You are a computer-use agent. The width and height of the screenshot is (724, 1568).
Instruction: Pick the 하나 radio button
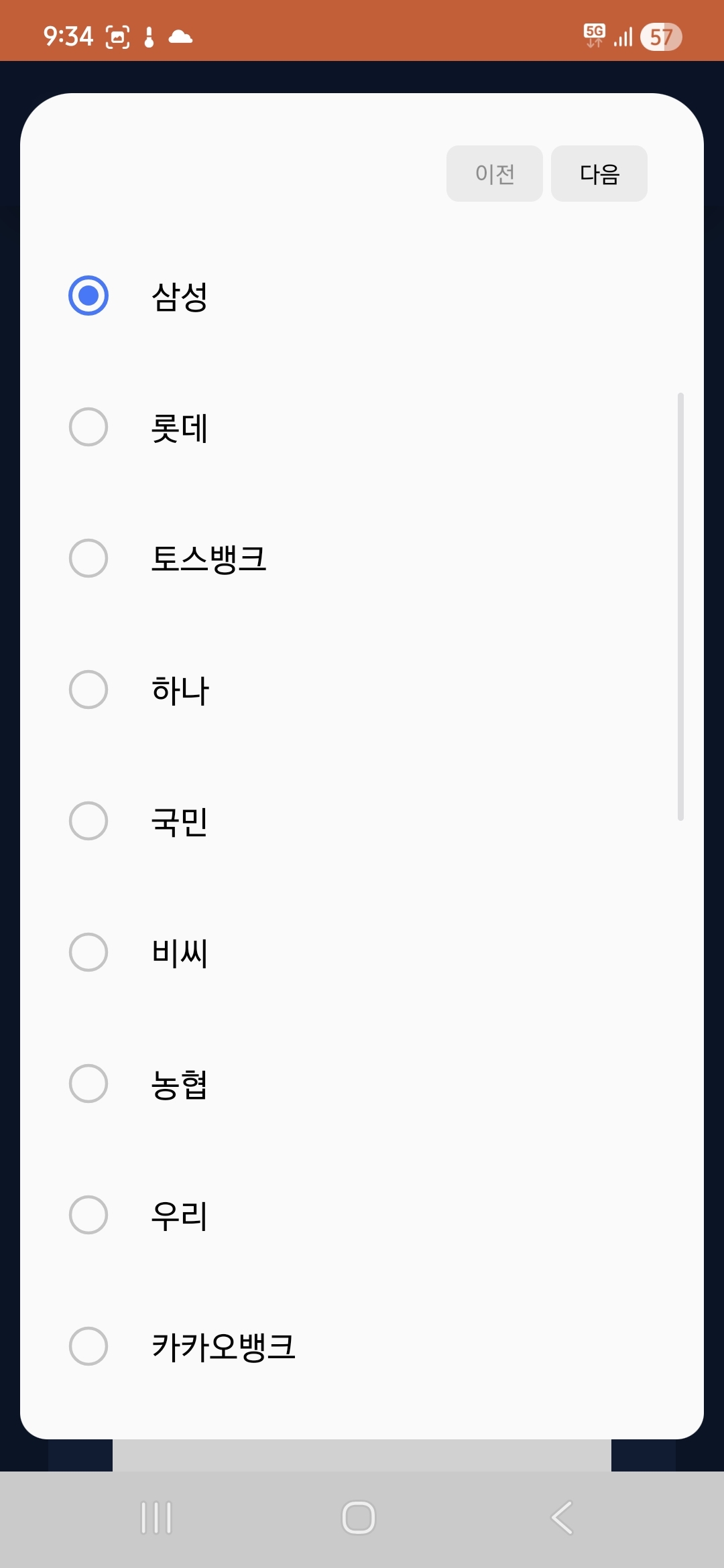click(x=88, y=690)
